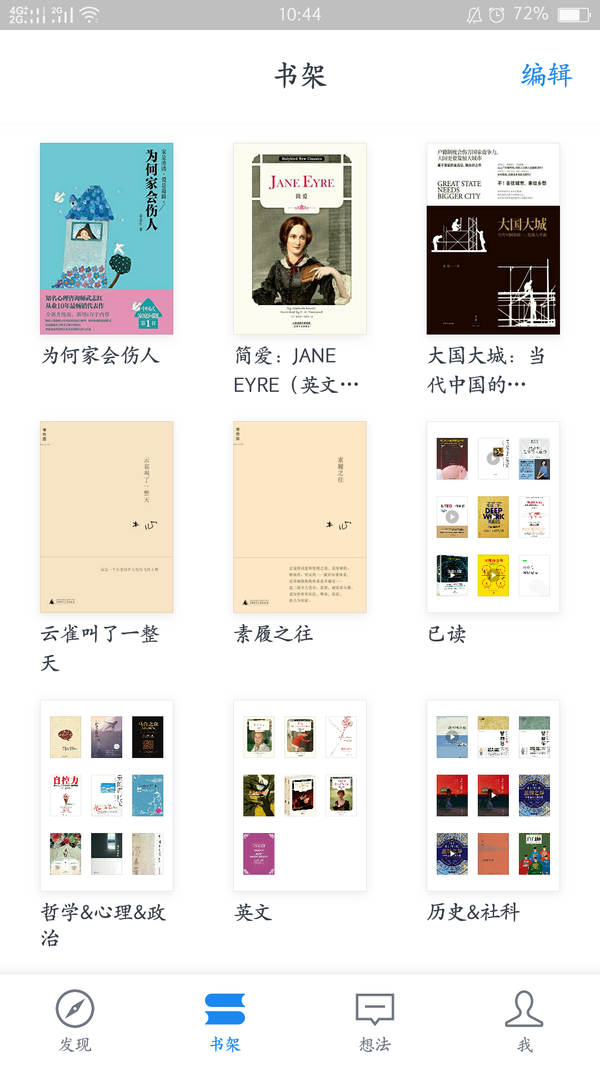Switch to the 我 profile tab

coord(524,1021)
